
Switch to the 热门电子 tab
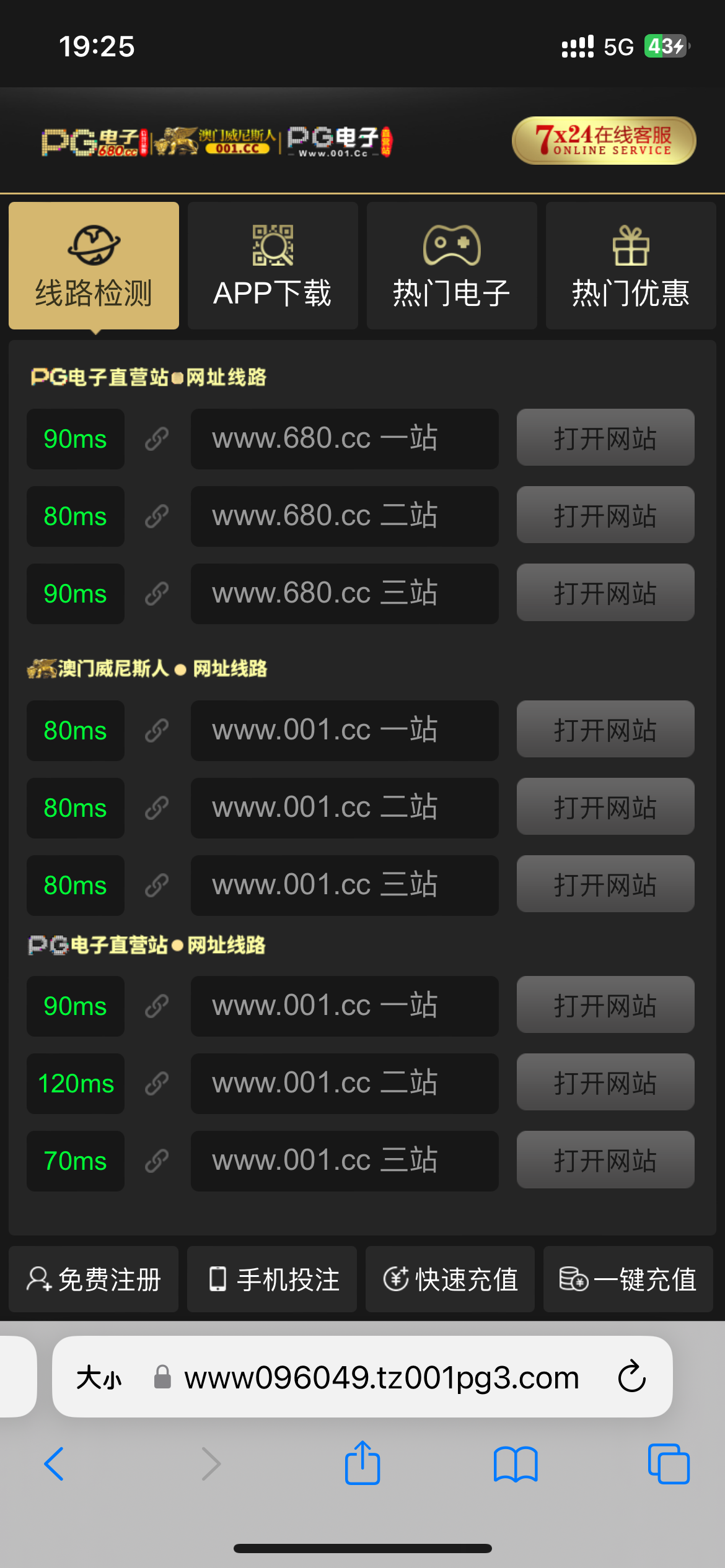coord(452,266)
